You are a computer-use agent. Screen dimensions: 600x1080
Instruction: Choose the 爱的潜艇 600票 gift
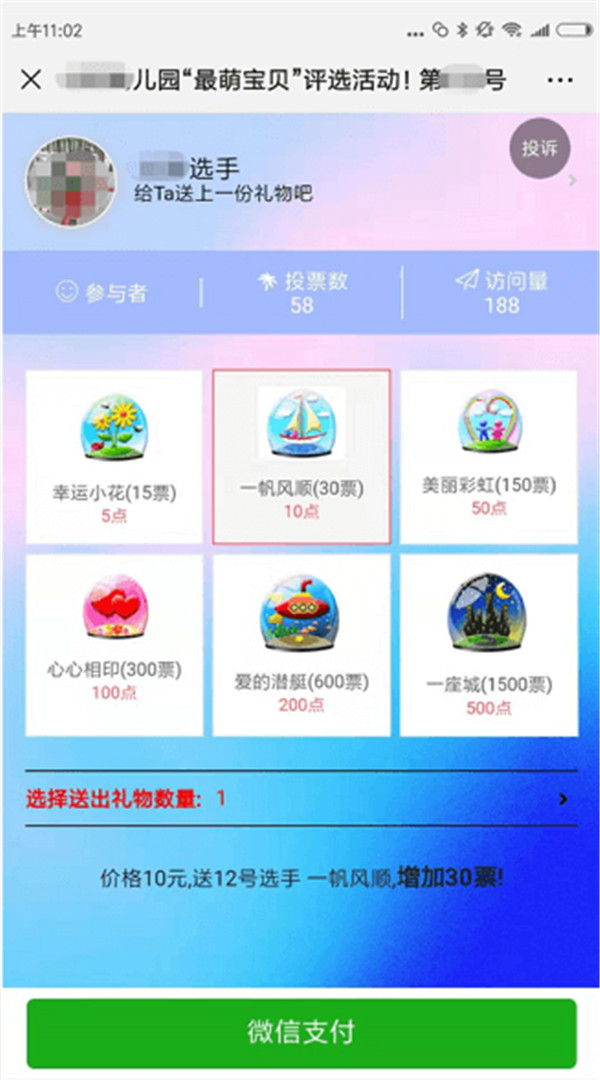301,644
